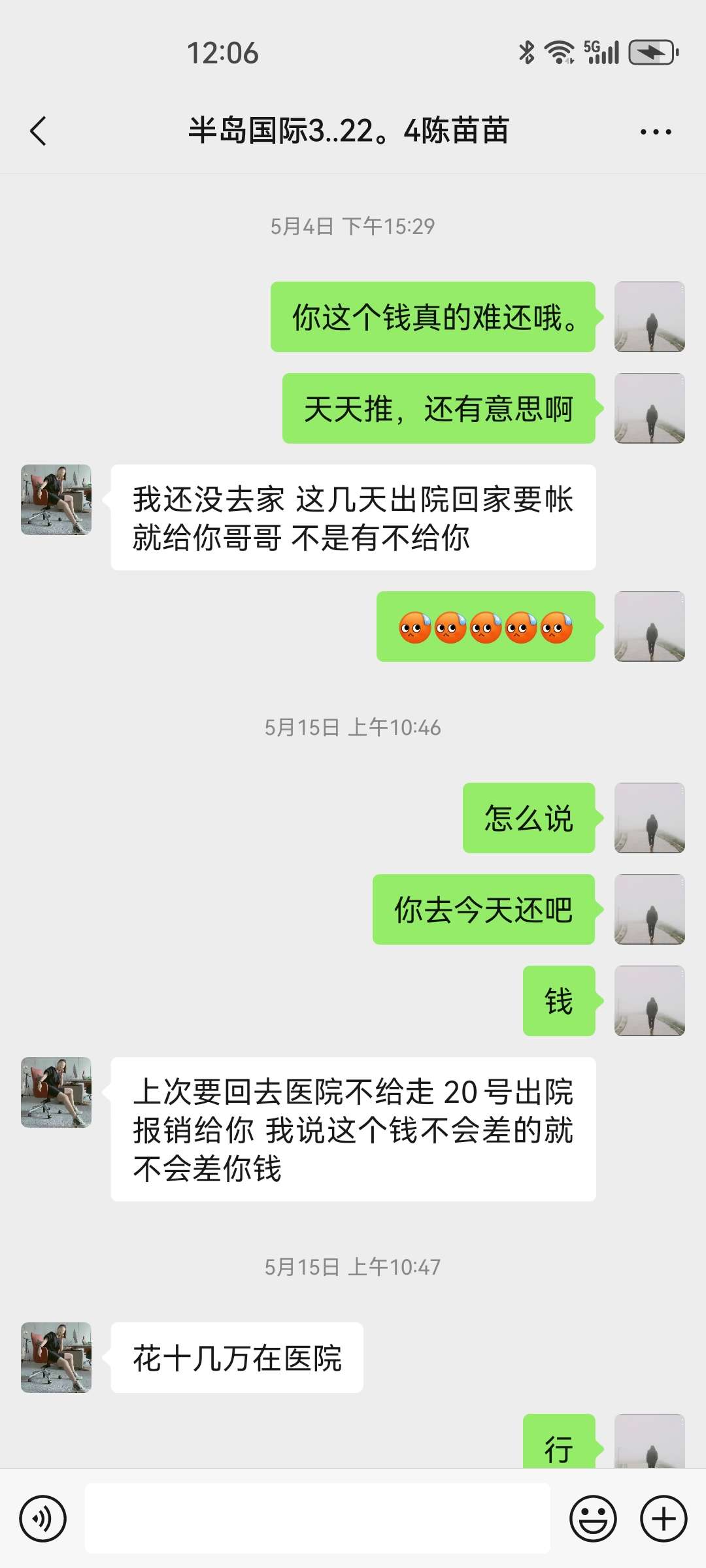Go back from this chat
Image resolution: width=706 pixels, height=1568 pixels.
click(39, 131)
